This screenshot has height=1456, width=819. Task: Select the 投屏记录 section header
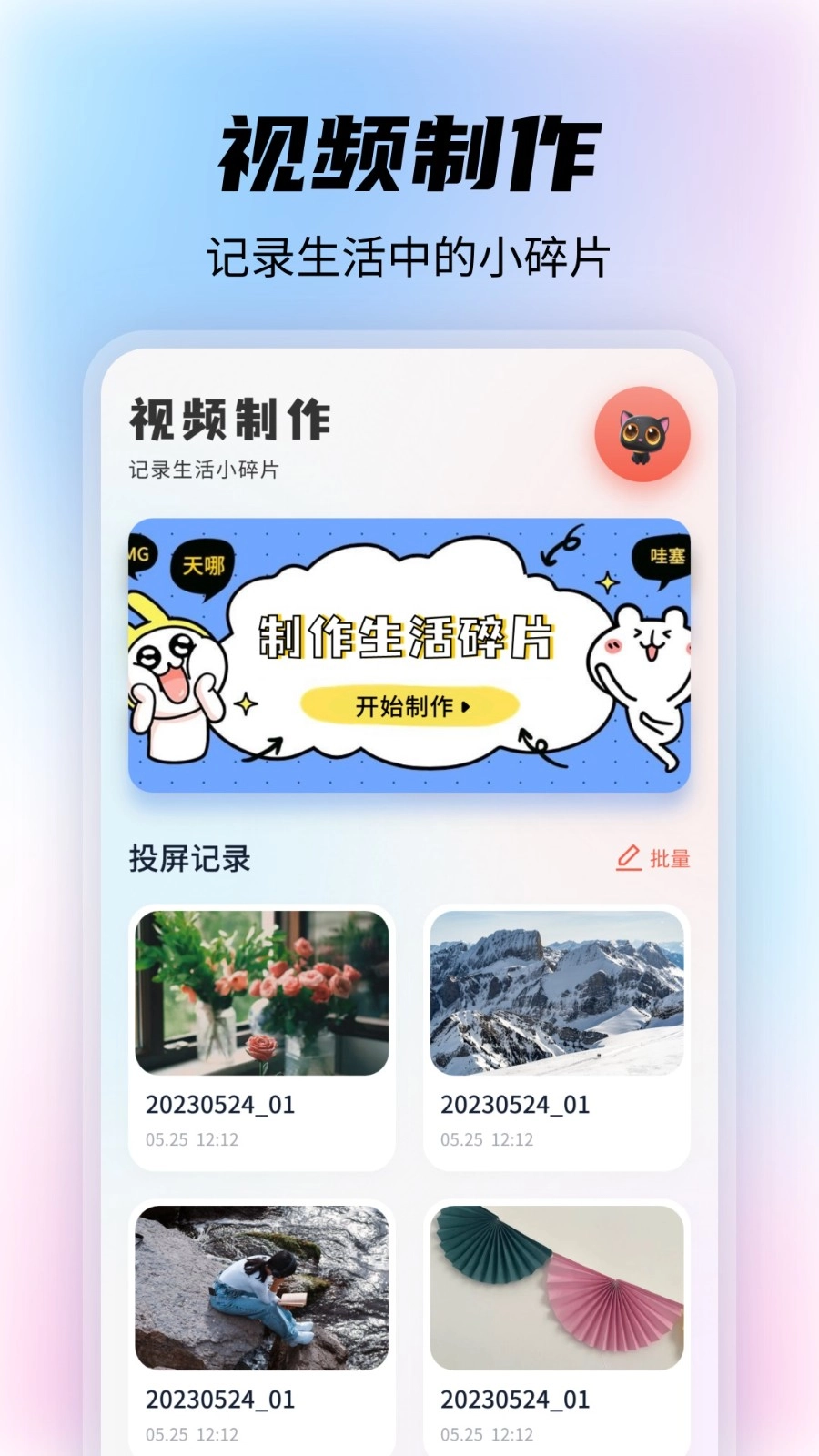point(189,855)
